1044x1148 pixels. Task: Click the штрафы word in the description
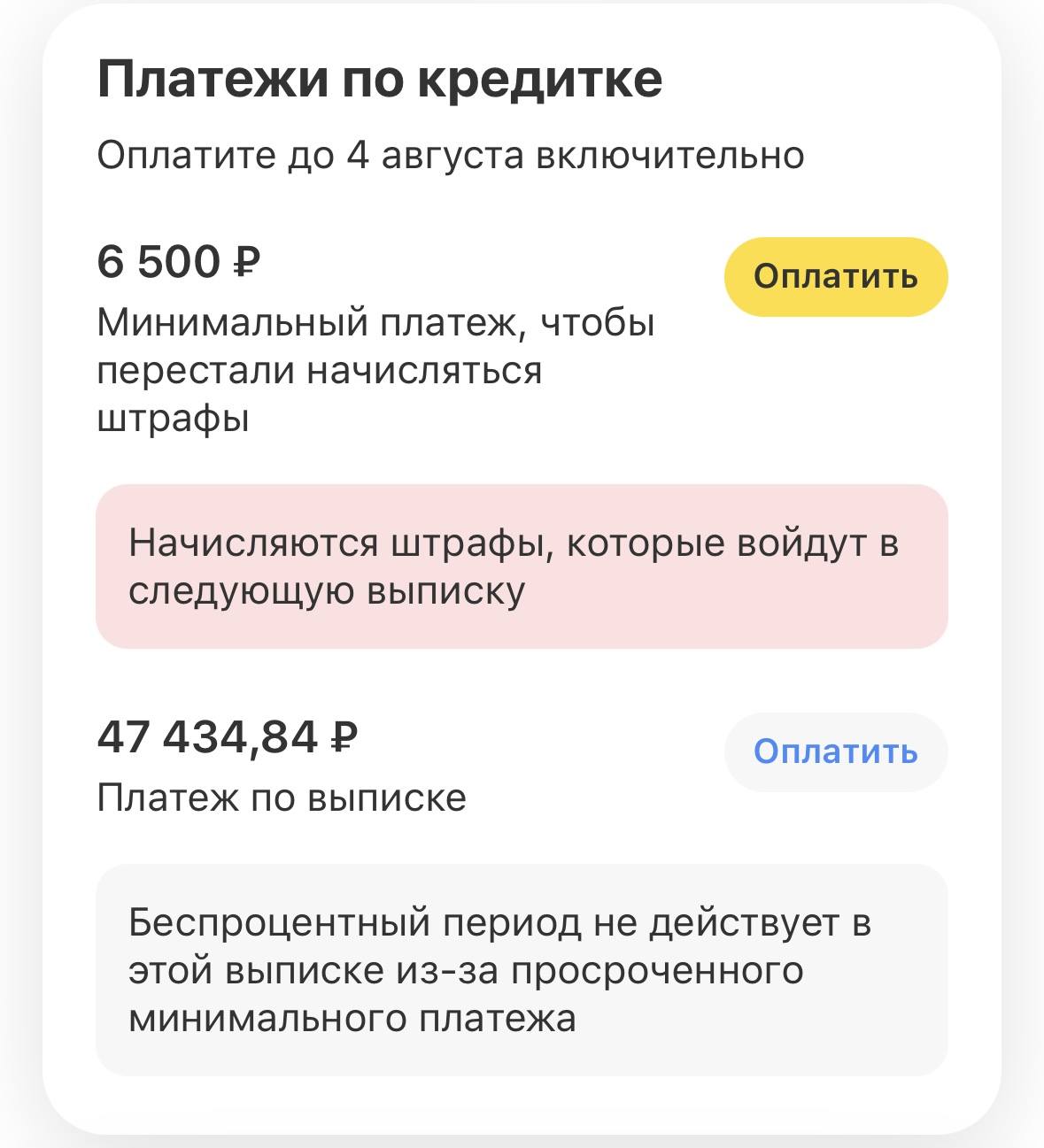(x=173, y=416)
